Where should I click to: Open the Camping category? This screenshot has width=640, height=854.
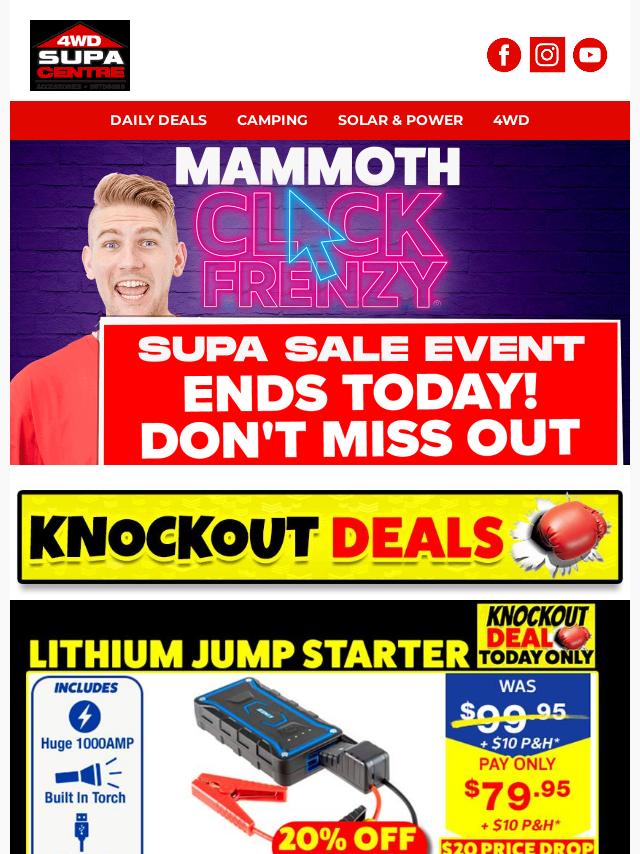coord(272,120)
